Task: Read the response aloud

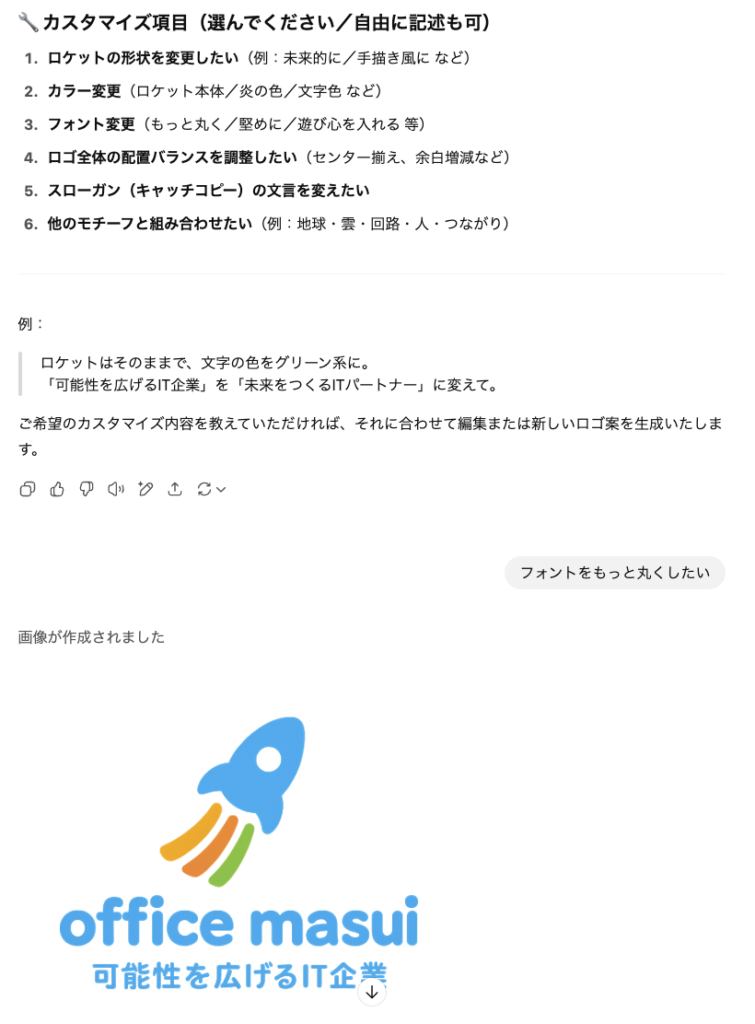Action: (x=116, y=489)
